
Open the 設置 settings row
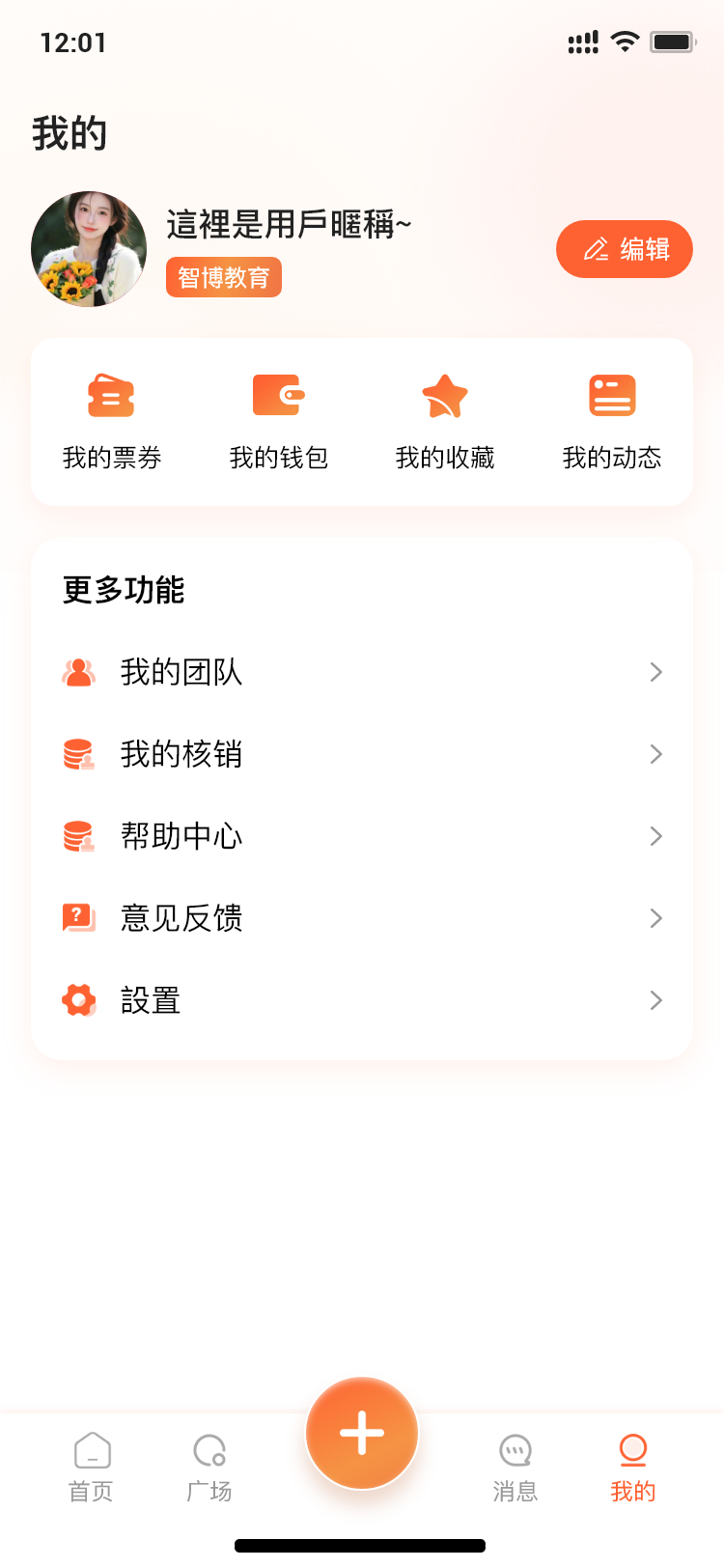click(x=362, y=1000)
